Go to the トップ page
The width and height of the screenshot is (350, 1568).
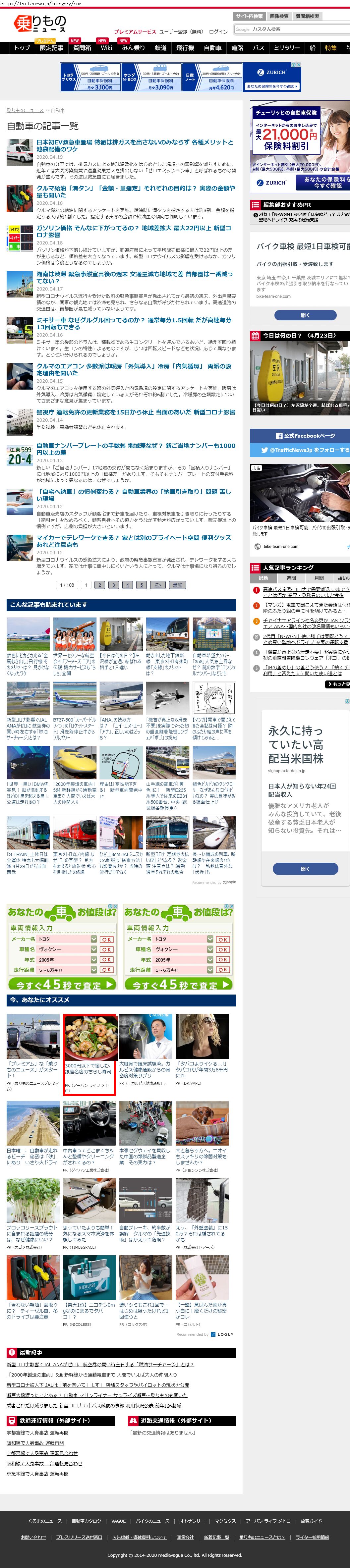tap(22, 47)
